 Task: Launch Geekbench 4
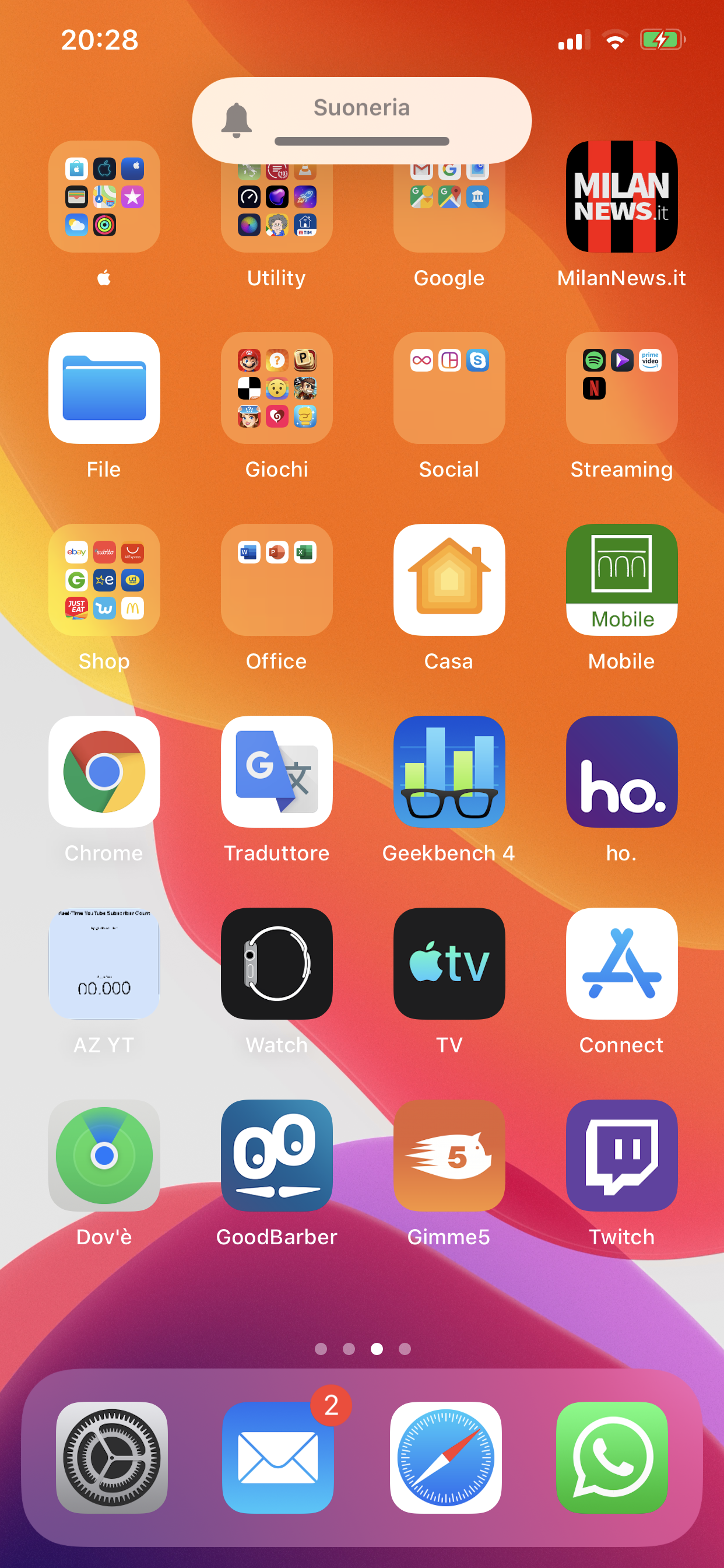[x=449, y=771]
